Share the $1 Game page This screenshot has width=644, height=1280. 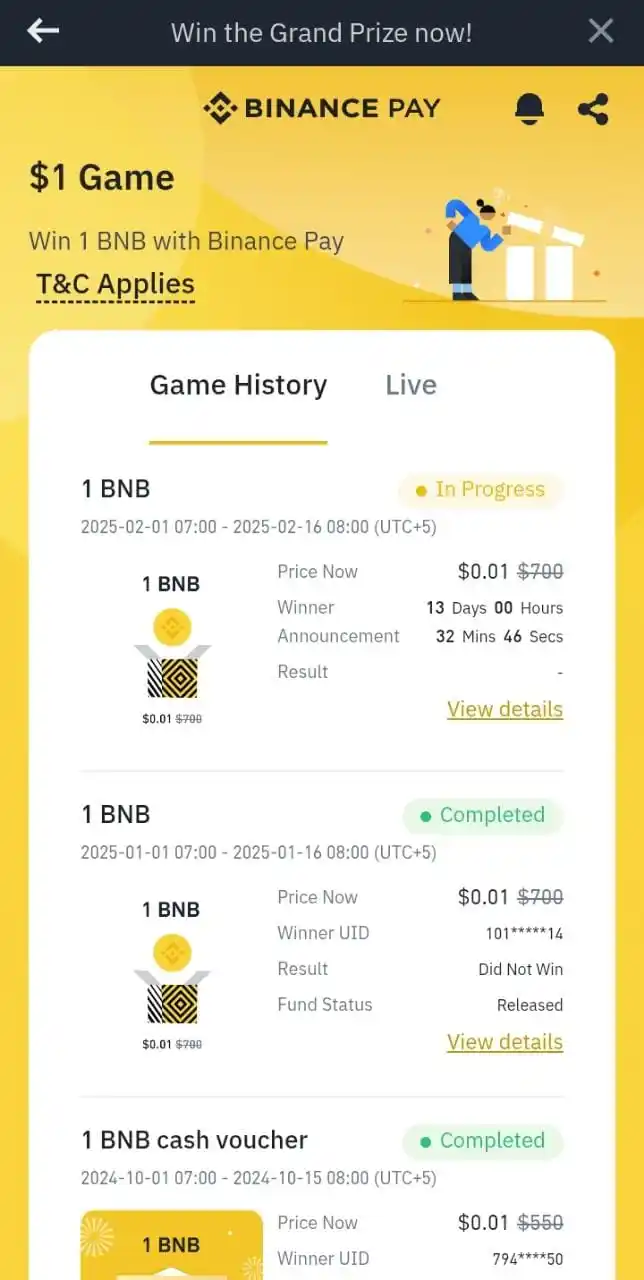(x=593, y=109)
